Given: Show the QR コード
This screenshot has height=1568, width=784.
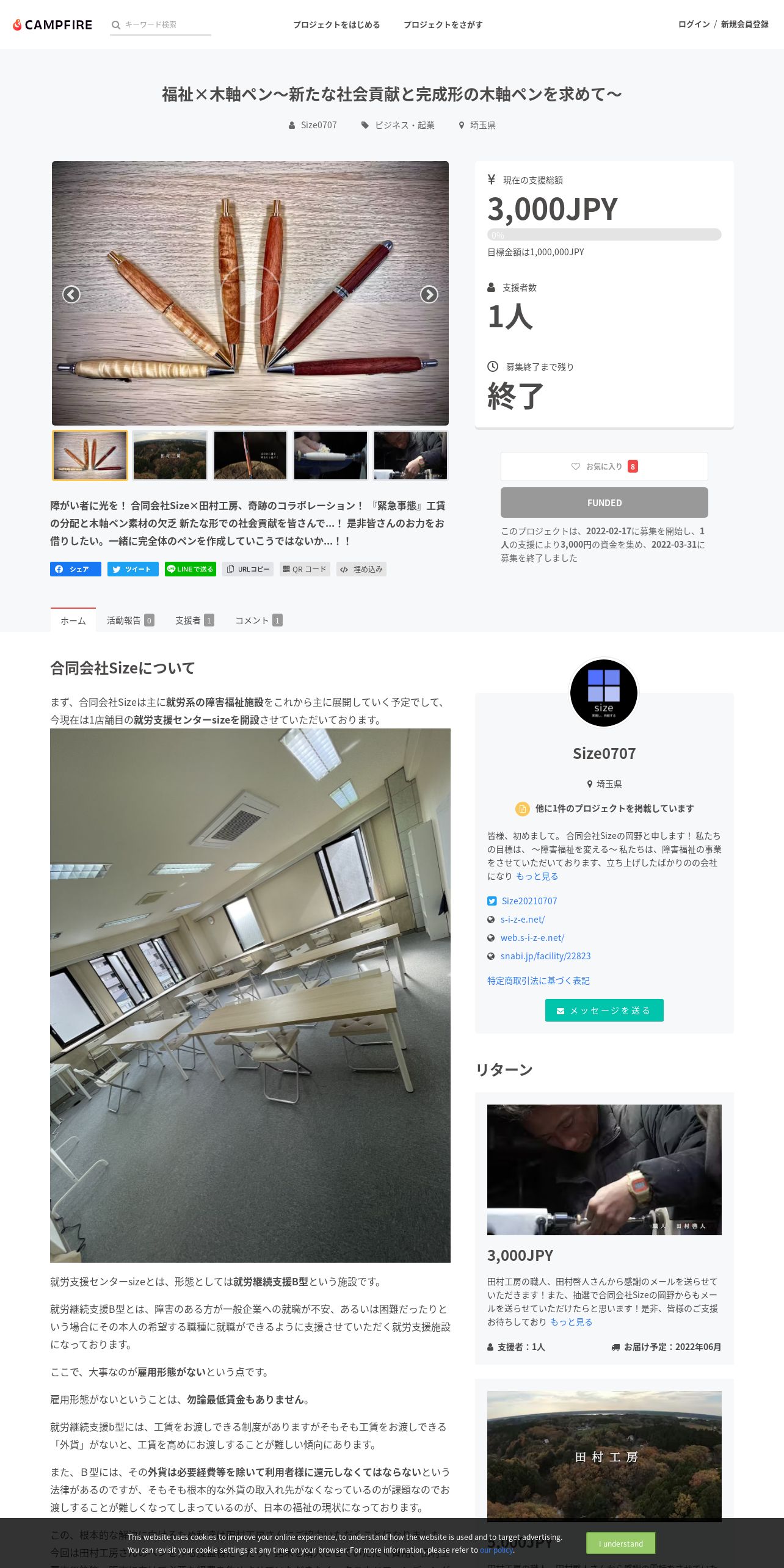Looking at the screenshot, I should pyautogui.click(x=305, y=569).
